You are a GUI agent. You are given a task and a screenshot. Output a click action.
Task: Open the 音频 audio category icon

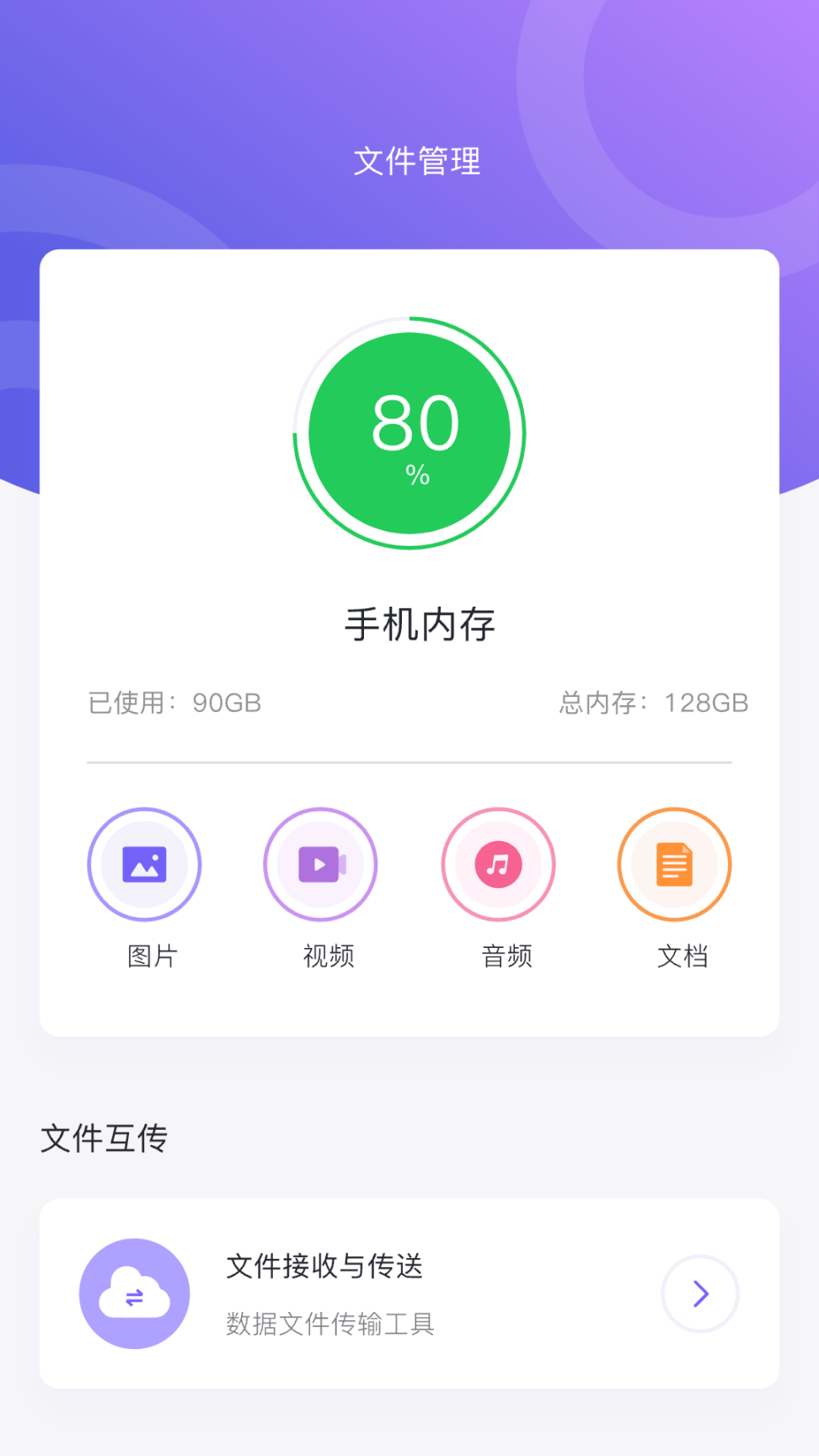click(x=498, y=864)
